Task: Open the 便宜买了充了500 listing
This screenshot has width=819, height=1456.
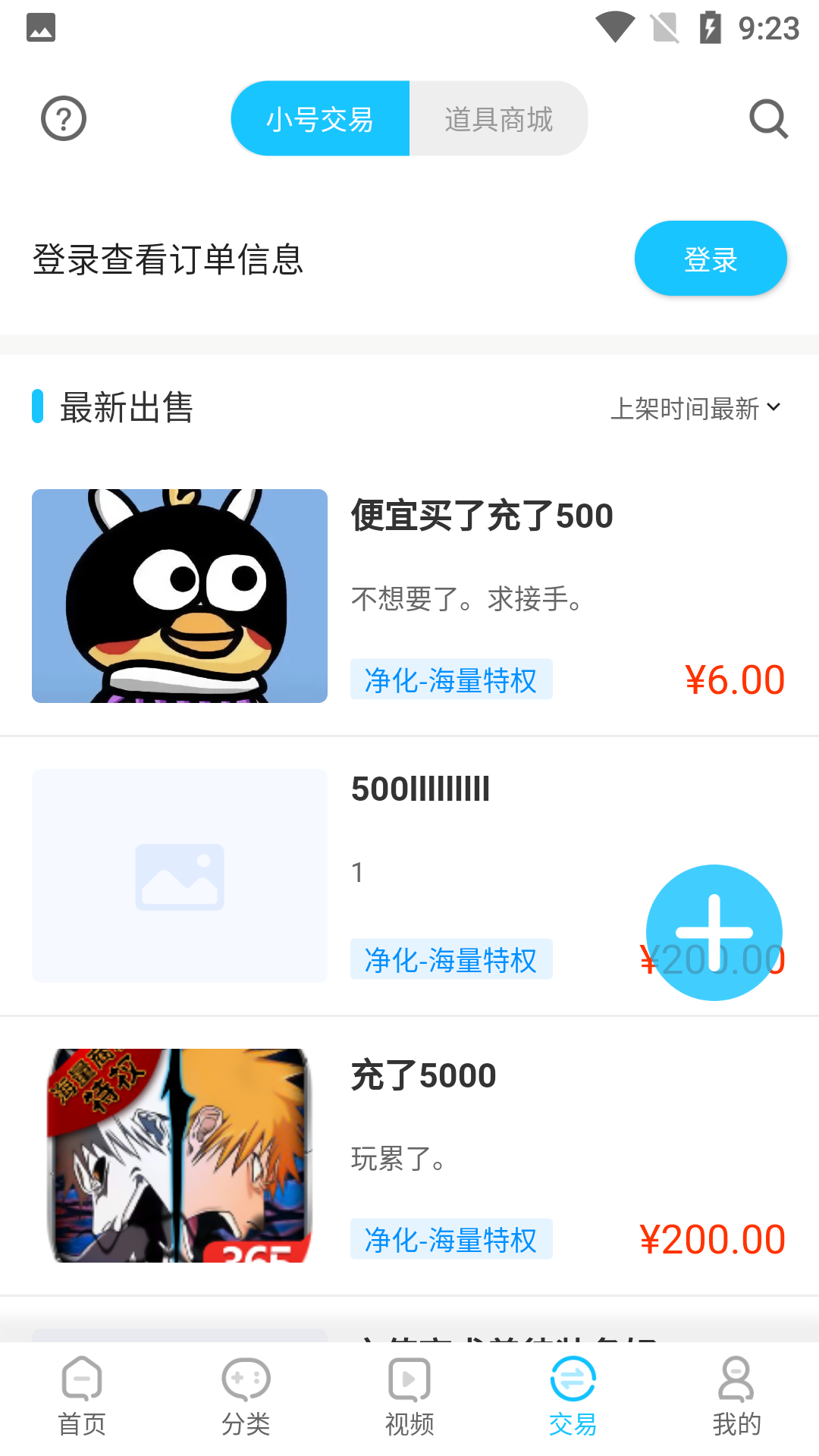Action: [x=482, y=517]
